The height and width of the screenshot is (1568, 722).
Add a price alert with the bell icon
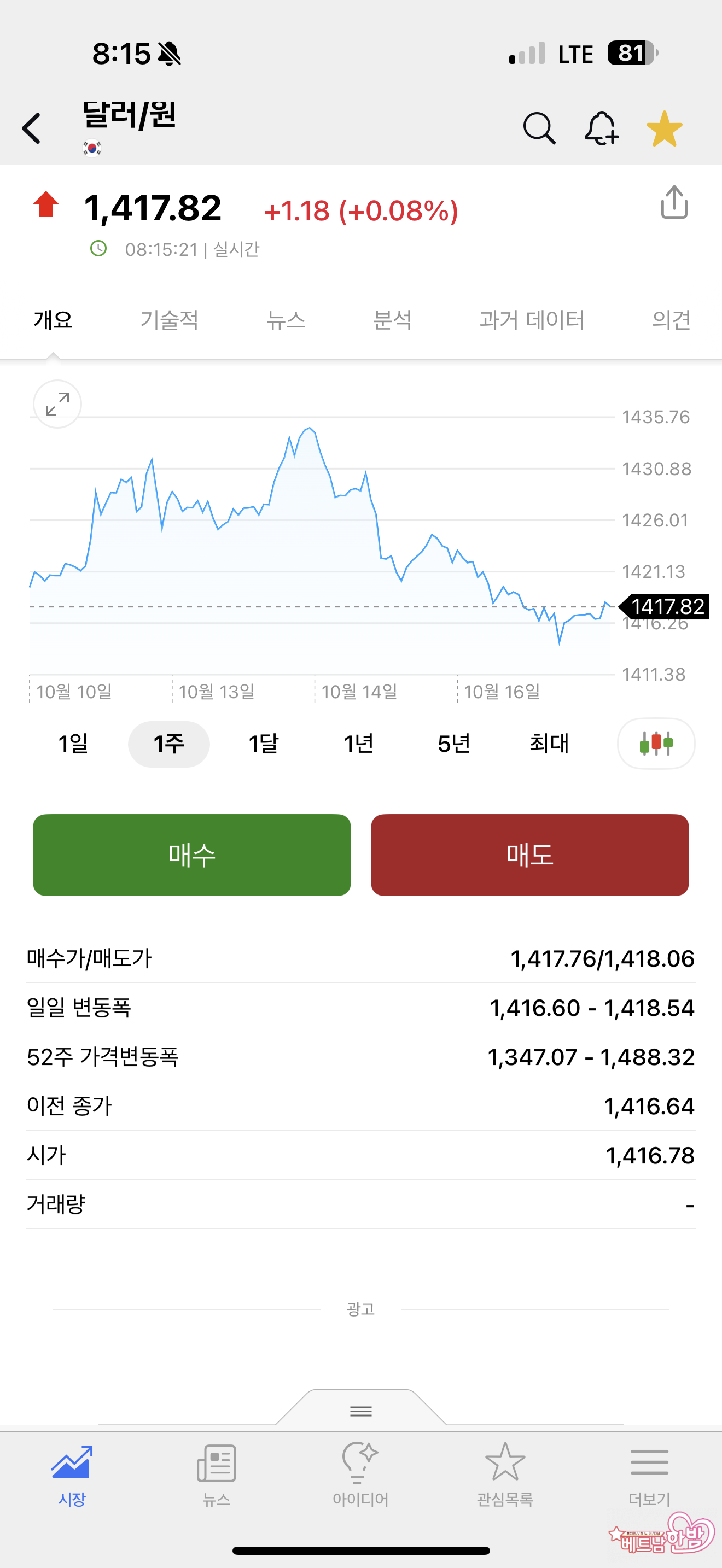601,128
